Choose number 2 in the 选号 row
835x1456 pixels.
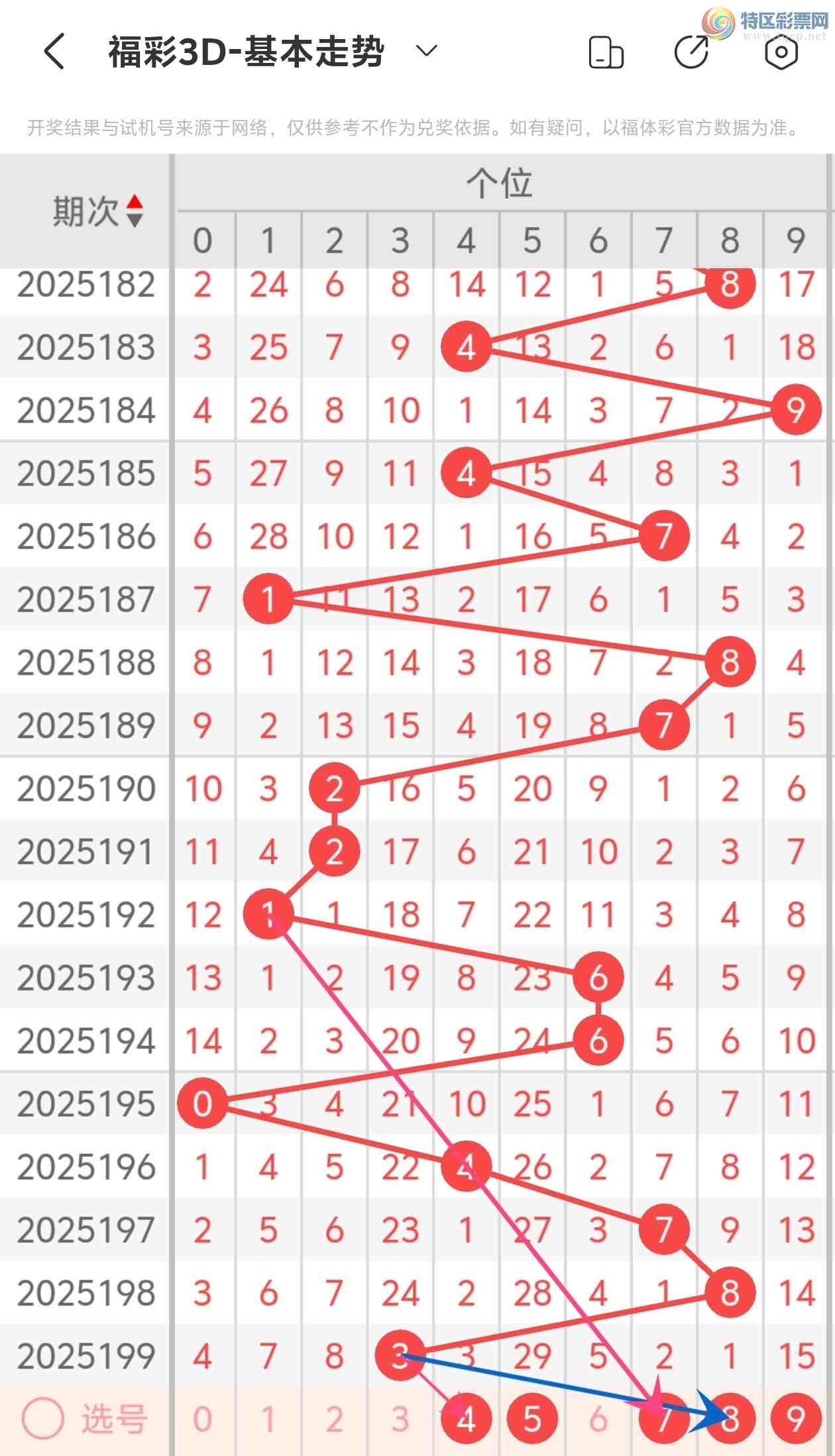(335, 1420)
